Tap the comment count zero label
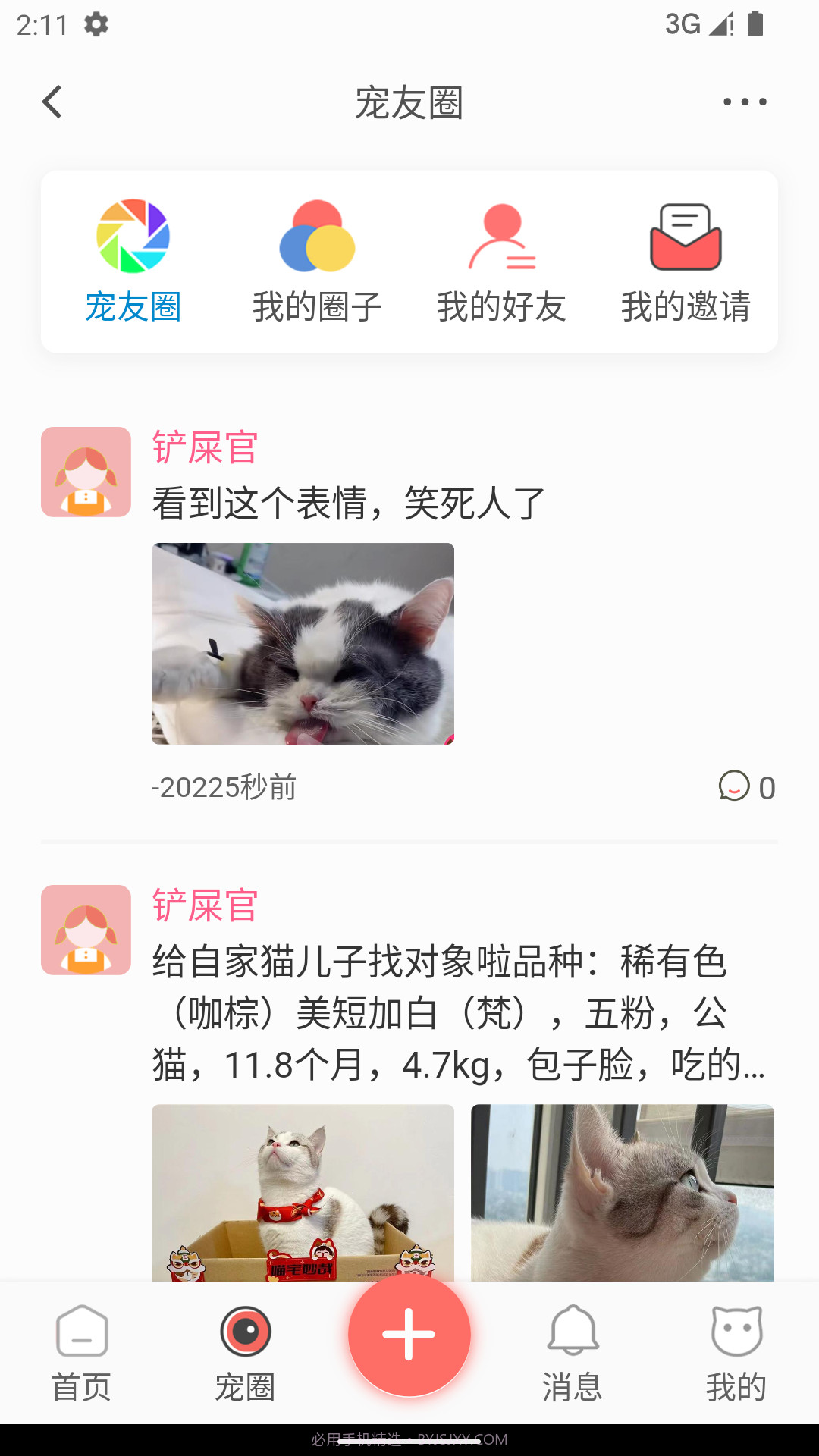Image resolution: width=819 pixels, height=1456 pixels. click(767, 789)
